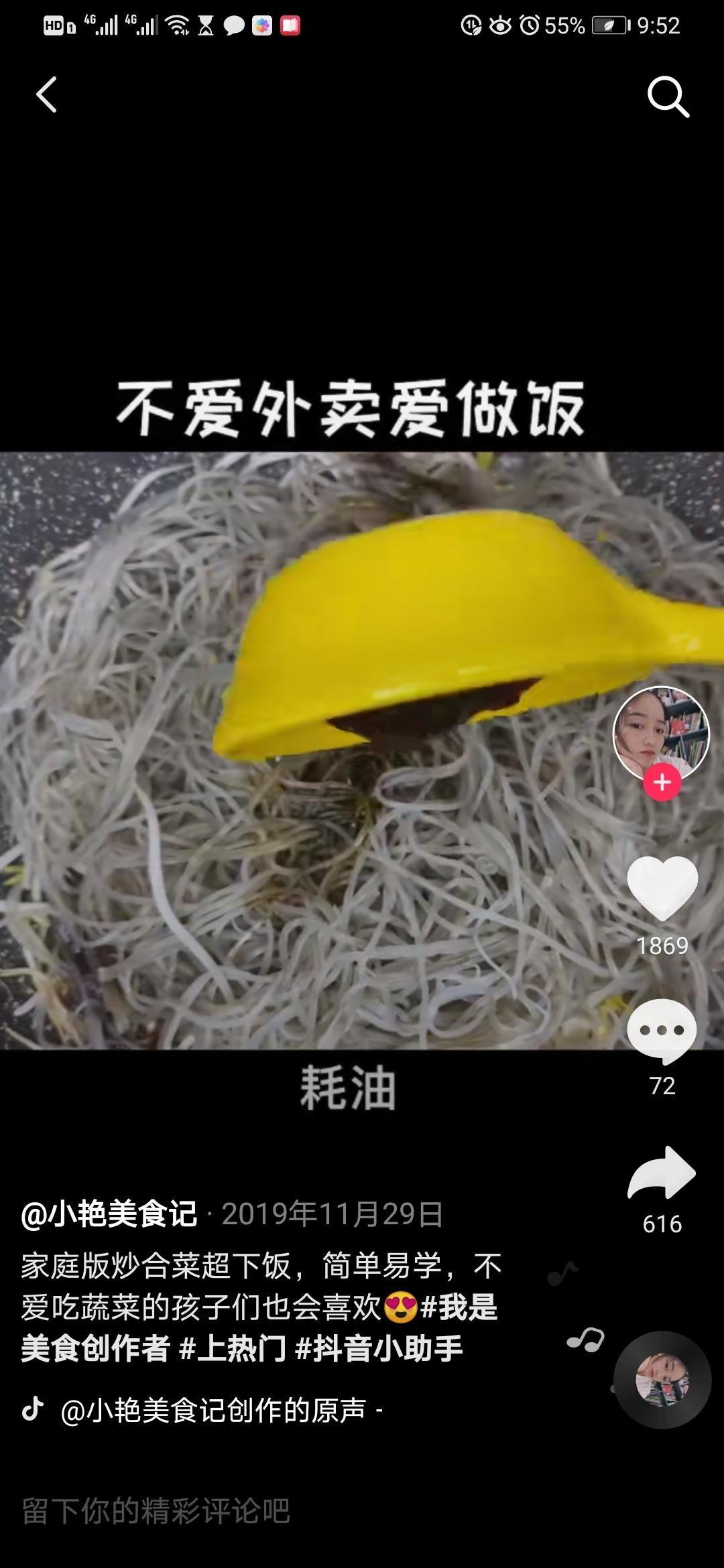Tap the back arrow to exit video
724x1568 pixels.
pos(46,94)
